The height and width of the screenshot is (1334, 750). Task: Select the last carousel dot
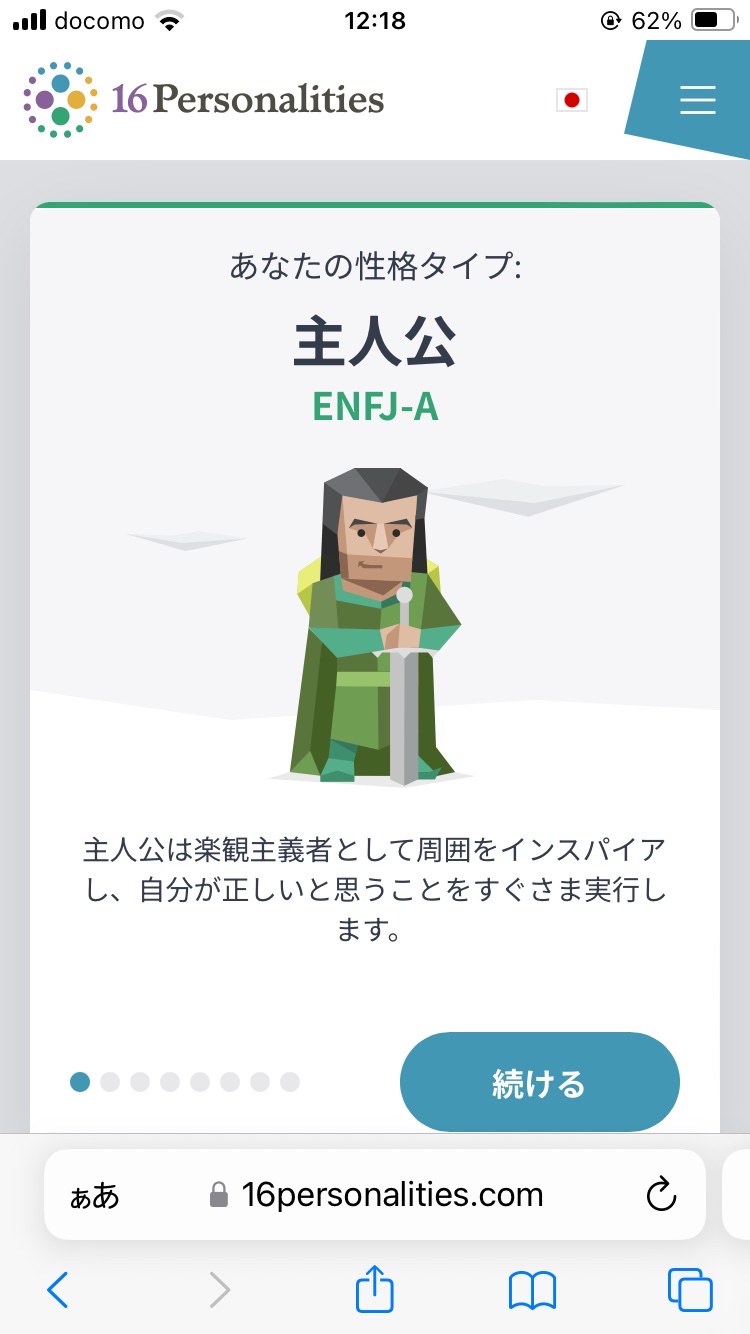point(290,1082)
